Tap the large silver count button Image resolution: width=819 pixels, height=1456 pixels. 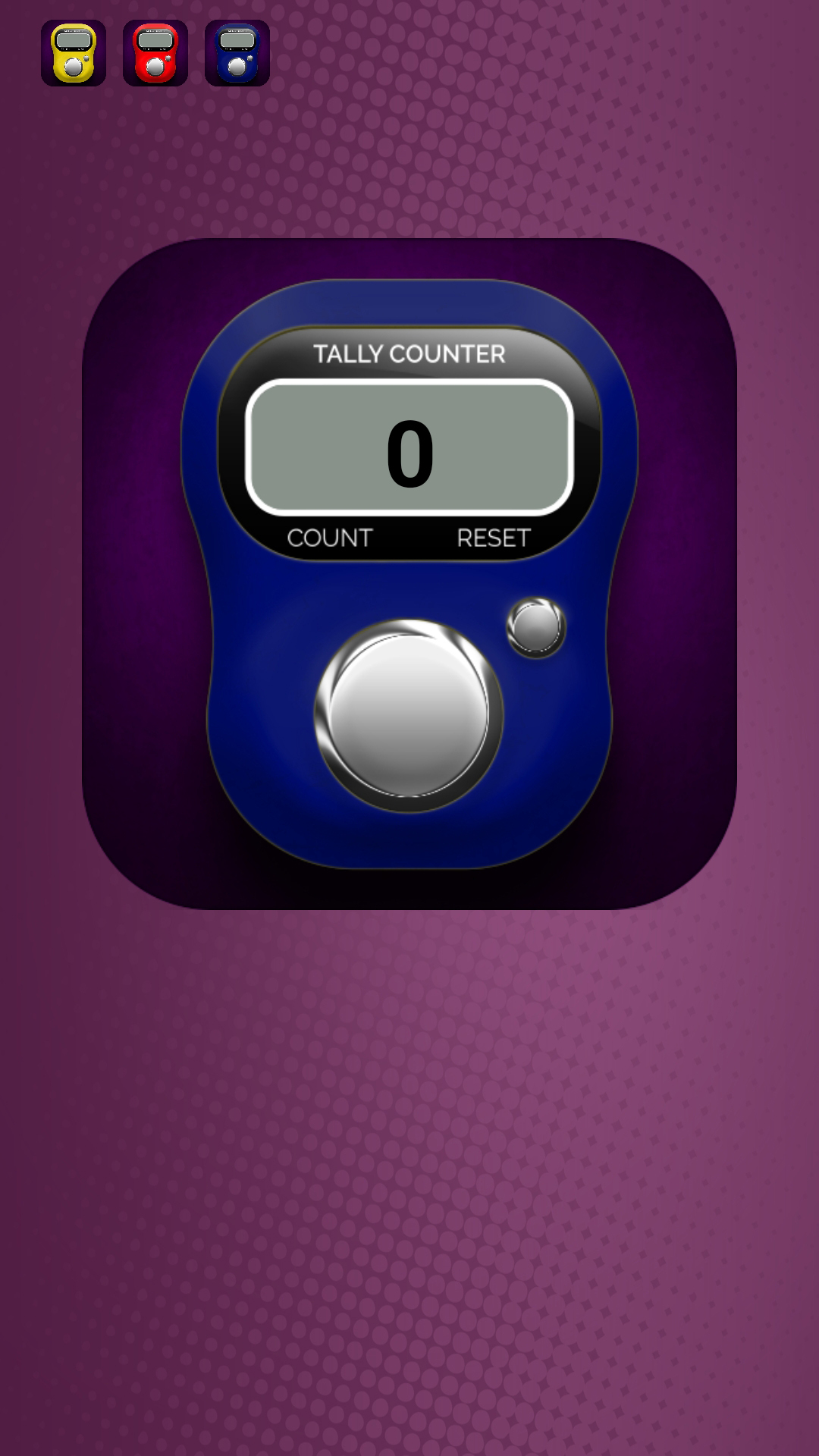tap(409, 715)
